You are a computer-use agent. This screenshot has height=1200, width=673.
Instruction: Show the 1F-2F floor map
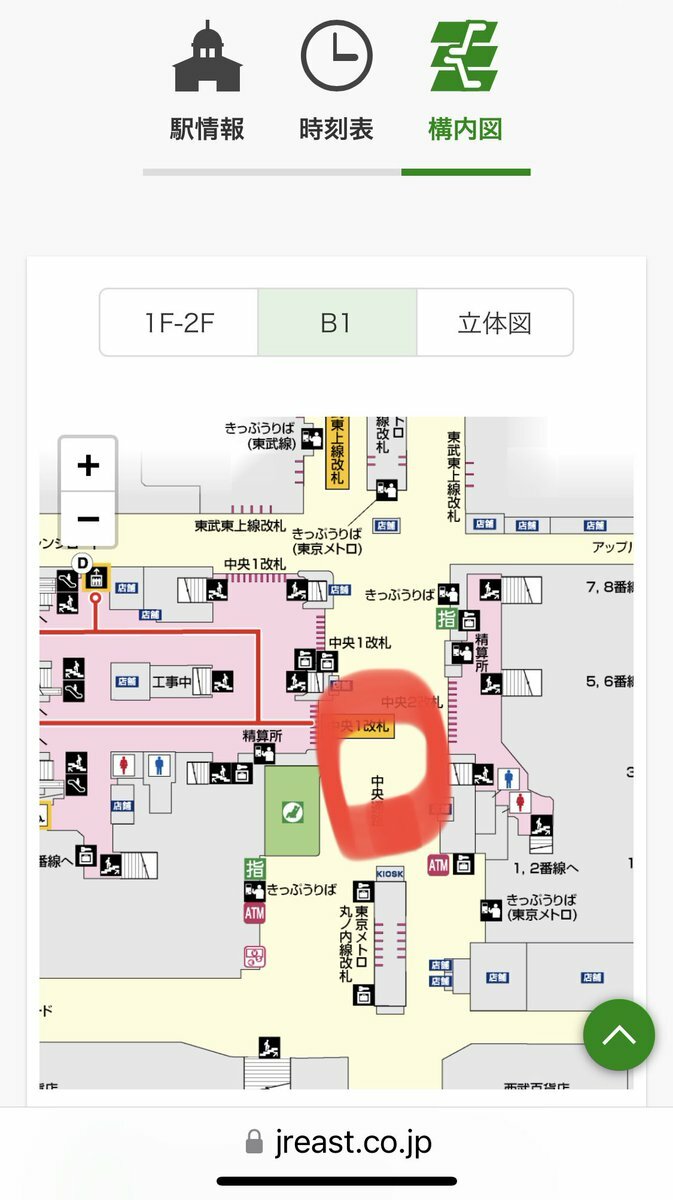(179, 323)
